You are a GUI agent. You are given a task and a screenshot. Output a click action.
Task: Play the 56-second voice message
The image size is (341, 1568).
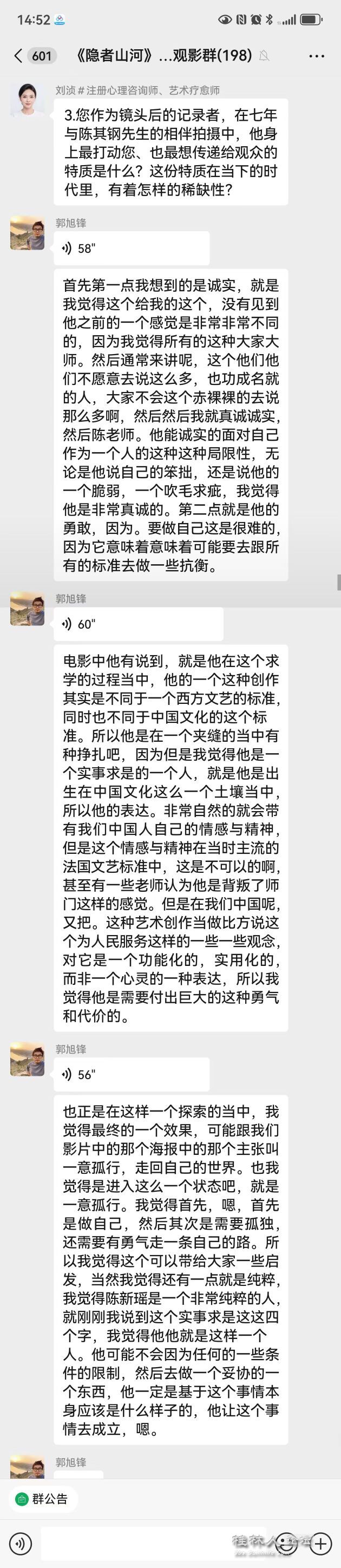(x=131, y=1074)
